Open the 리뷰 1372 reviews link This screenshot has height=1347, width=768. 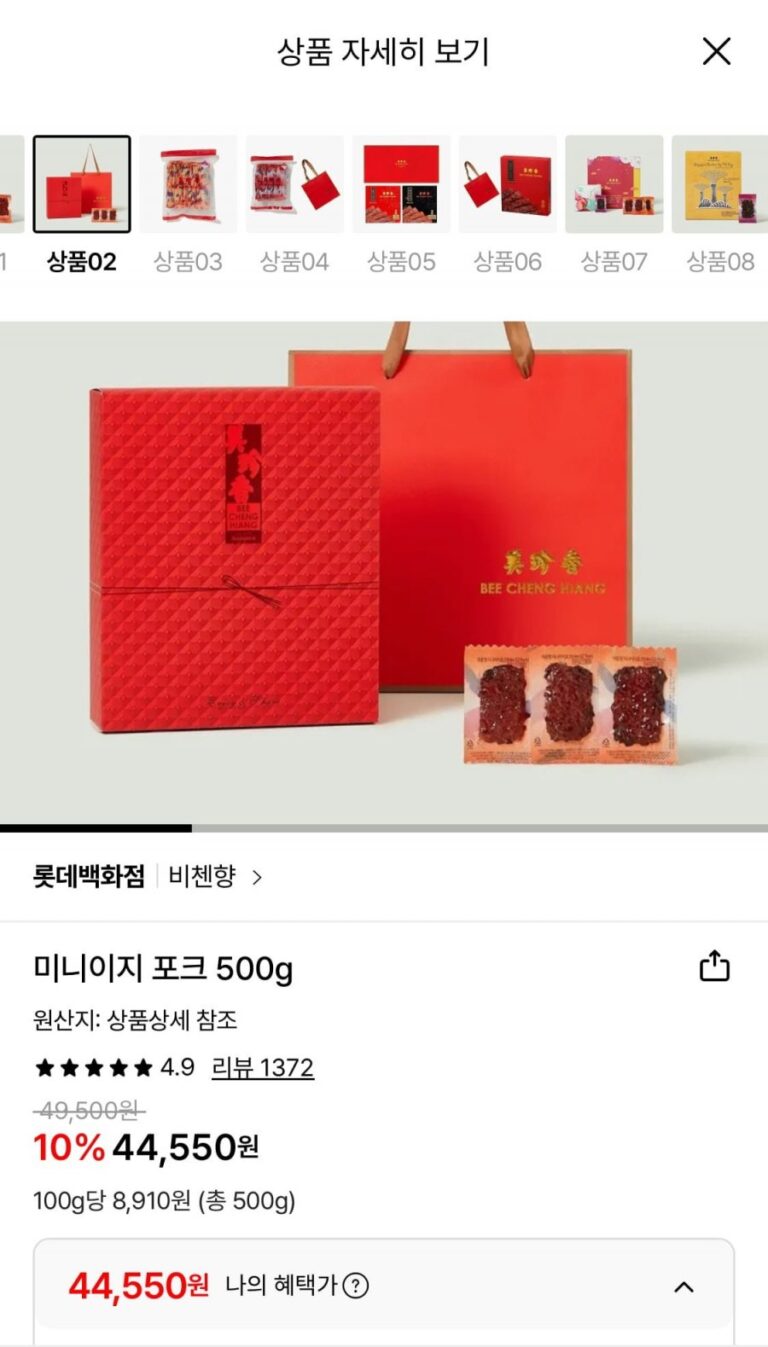point(262,1067)
